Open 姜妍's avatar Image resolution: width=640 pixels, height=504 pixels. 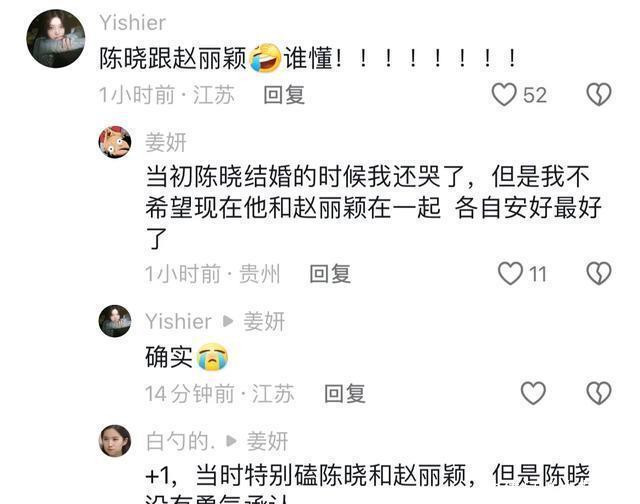click(115, 142)
